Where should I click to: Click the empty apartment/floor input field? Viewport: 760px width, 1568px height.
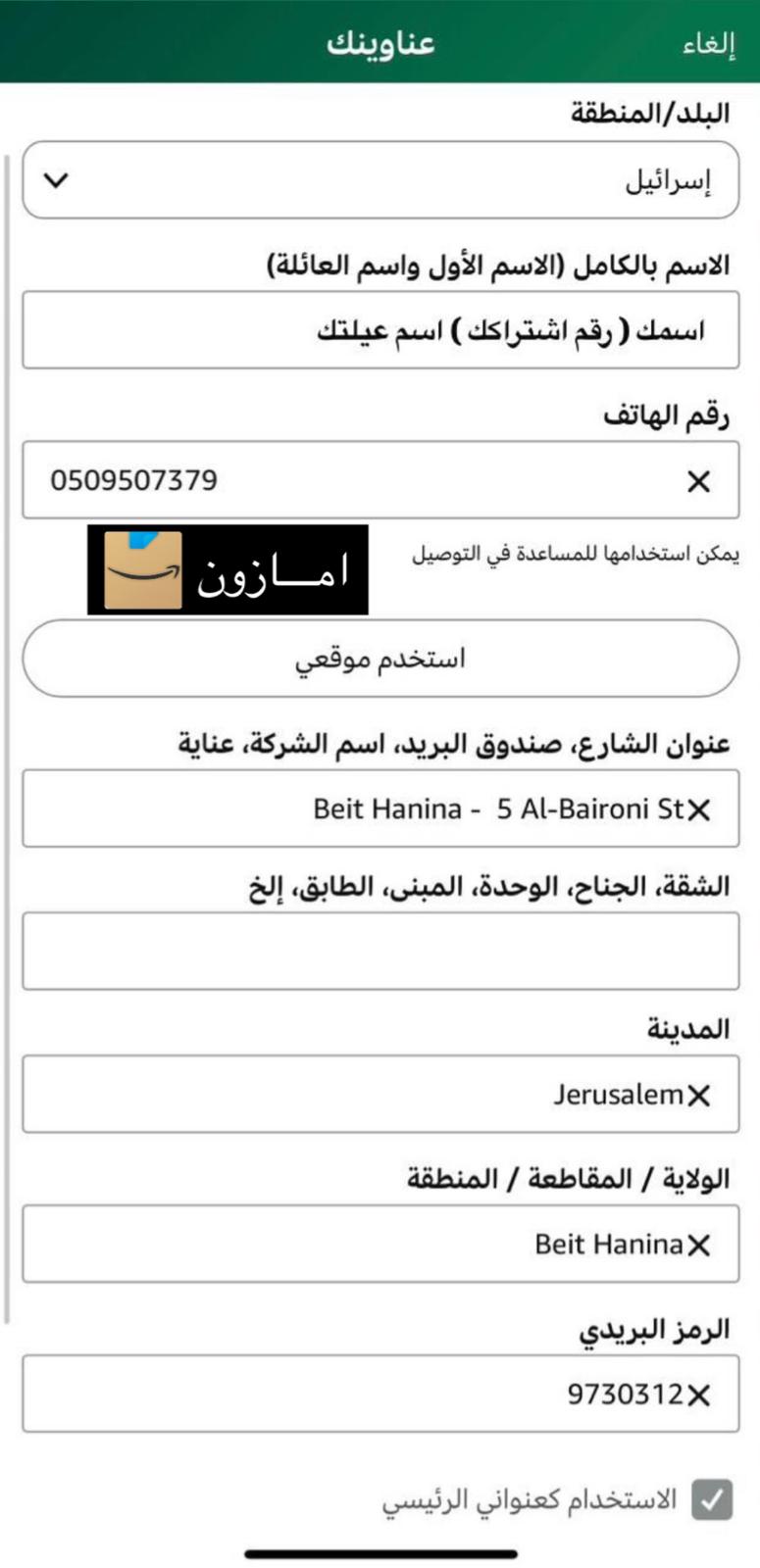(x=380, y=950)
